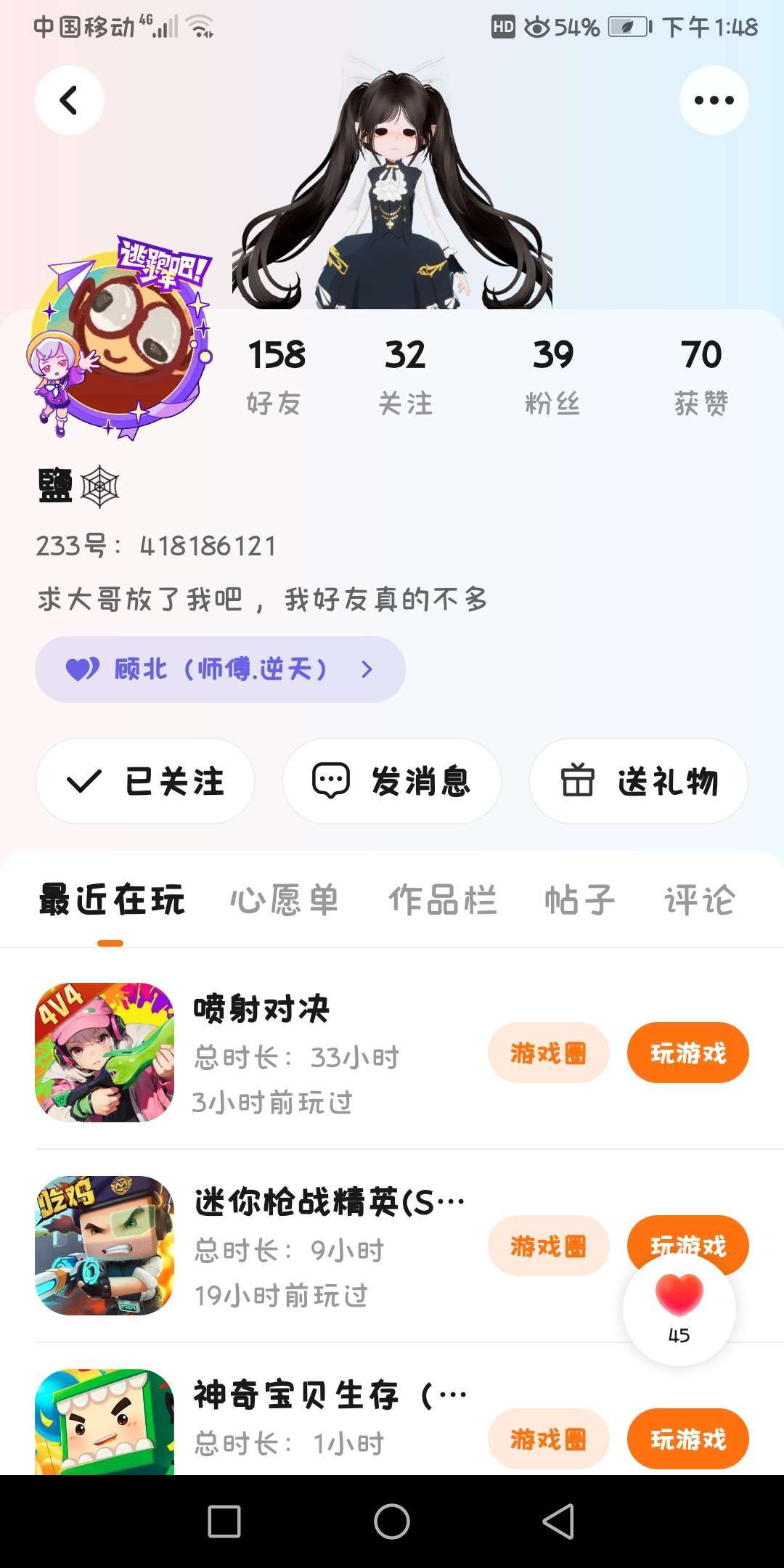This screenshot has width=784, height=1568.
Task: Tap the 已关注 following button
Action: [145, 781]
